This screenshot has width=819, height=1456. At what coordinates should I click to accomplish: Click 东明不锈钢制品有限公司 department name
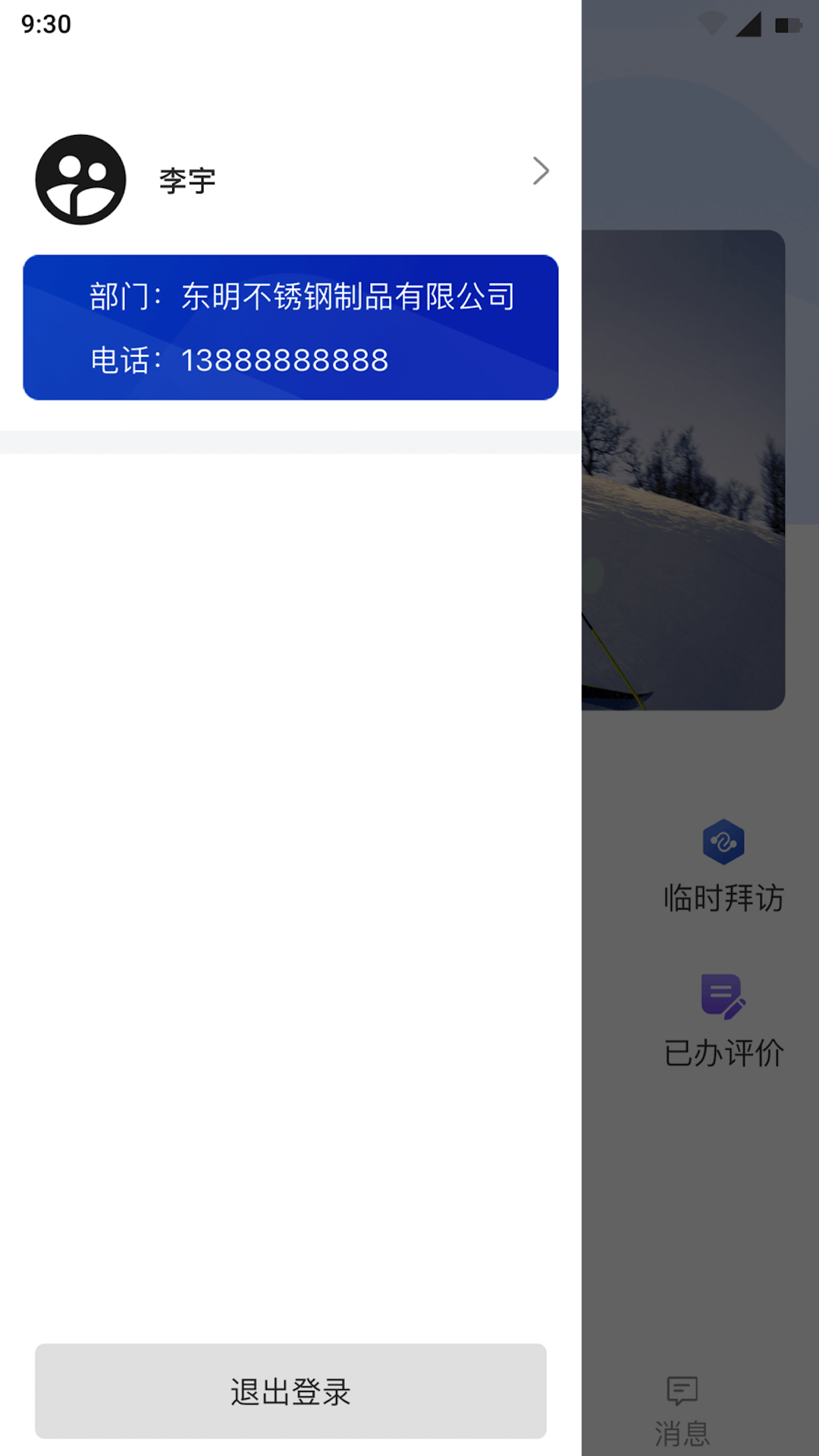[x=348, y=296]
